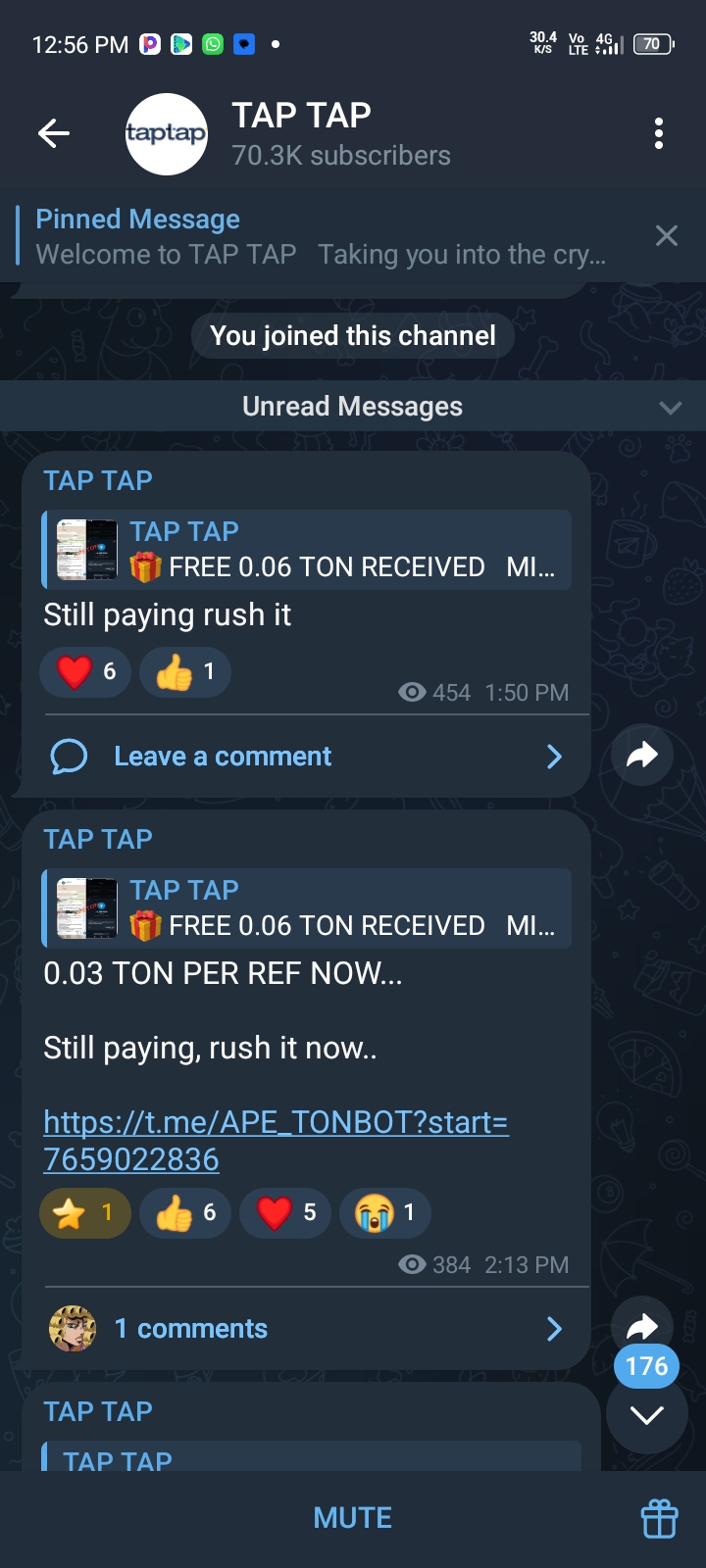
Task: Open quoted reply in "Still paying rush it" post
Action: click(x=306, y=550)
